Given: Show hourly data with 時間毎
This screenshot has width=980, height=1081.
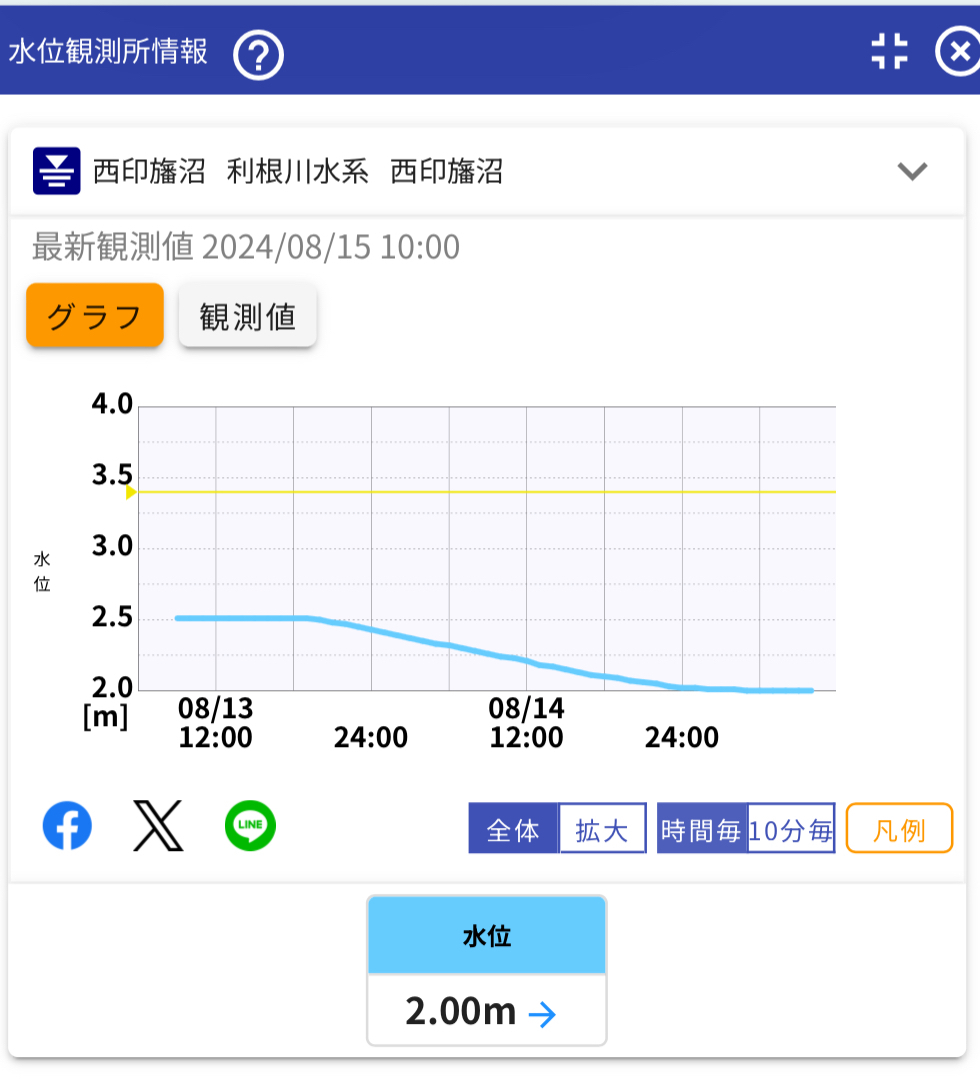Looking at the screenshot, I should pyautogui.click(x=702, y=829).
